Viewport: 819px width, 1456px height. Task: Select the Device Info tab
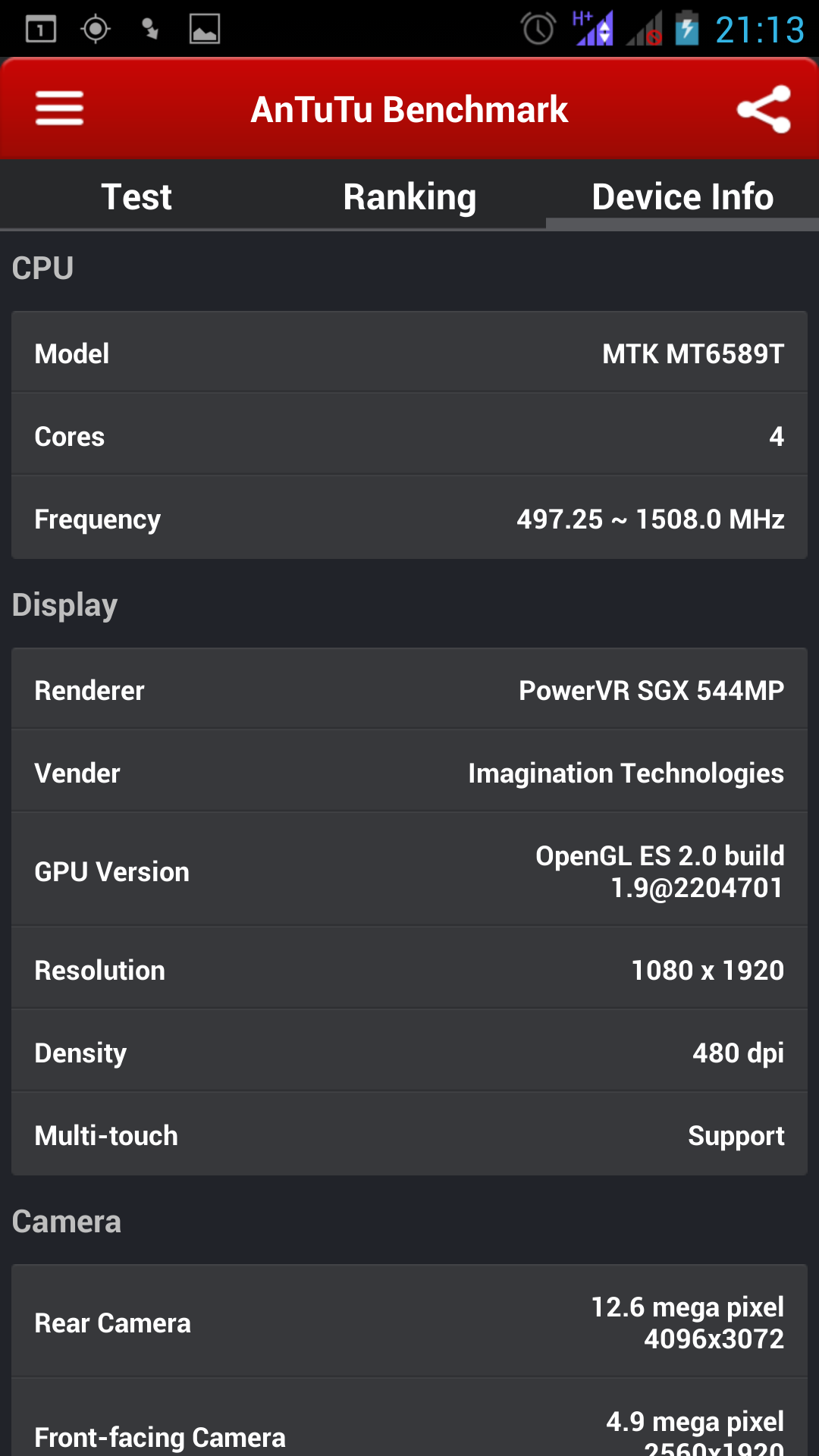coord(682,196)
